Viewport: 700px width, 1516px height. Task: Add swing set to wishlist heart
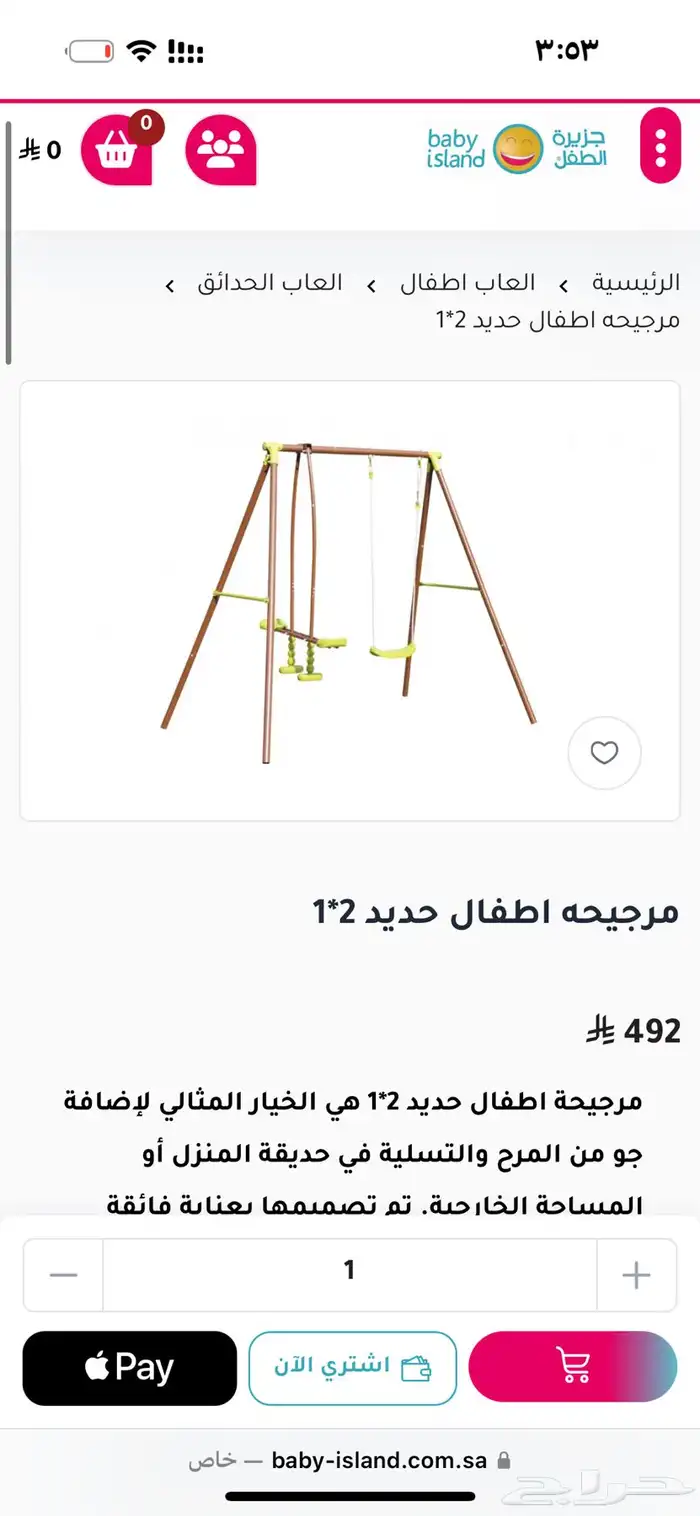pos(604,753)
